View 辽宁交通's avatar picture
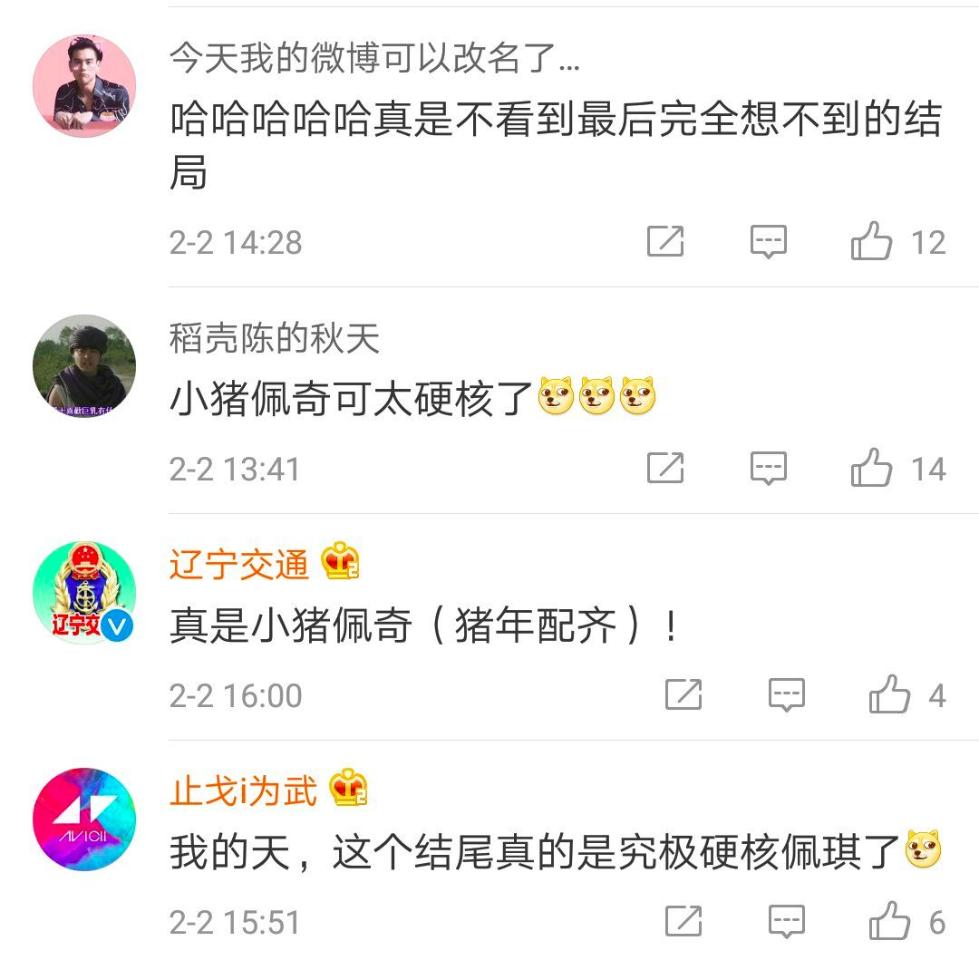Screen dimensions: 979x960 pyautogui.click(x=84, y=594)
